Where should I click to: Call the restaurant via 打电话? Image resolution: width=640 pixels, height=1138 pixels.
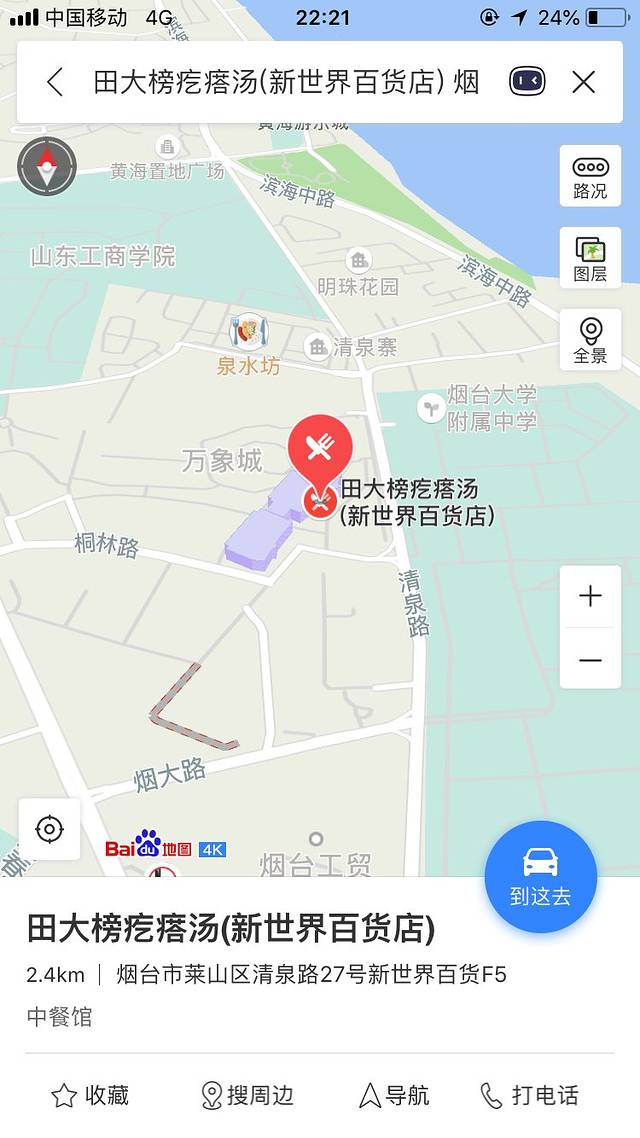(529, 1096)
